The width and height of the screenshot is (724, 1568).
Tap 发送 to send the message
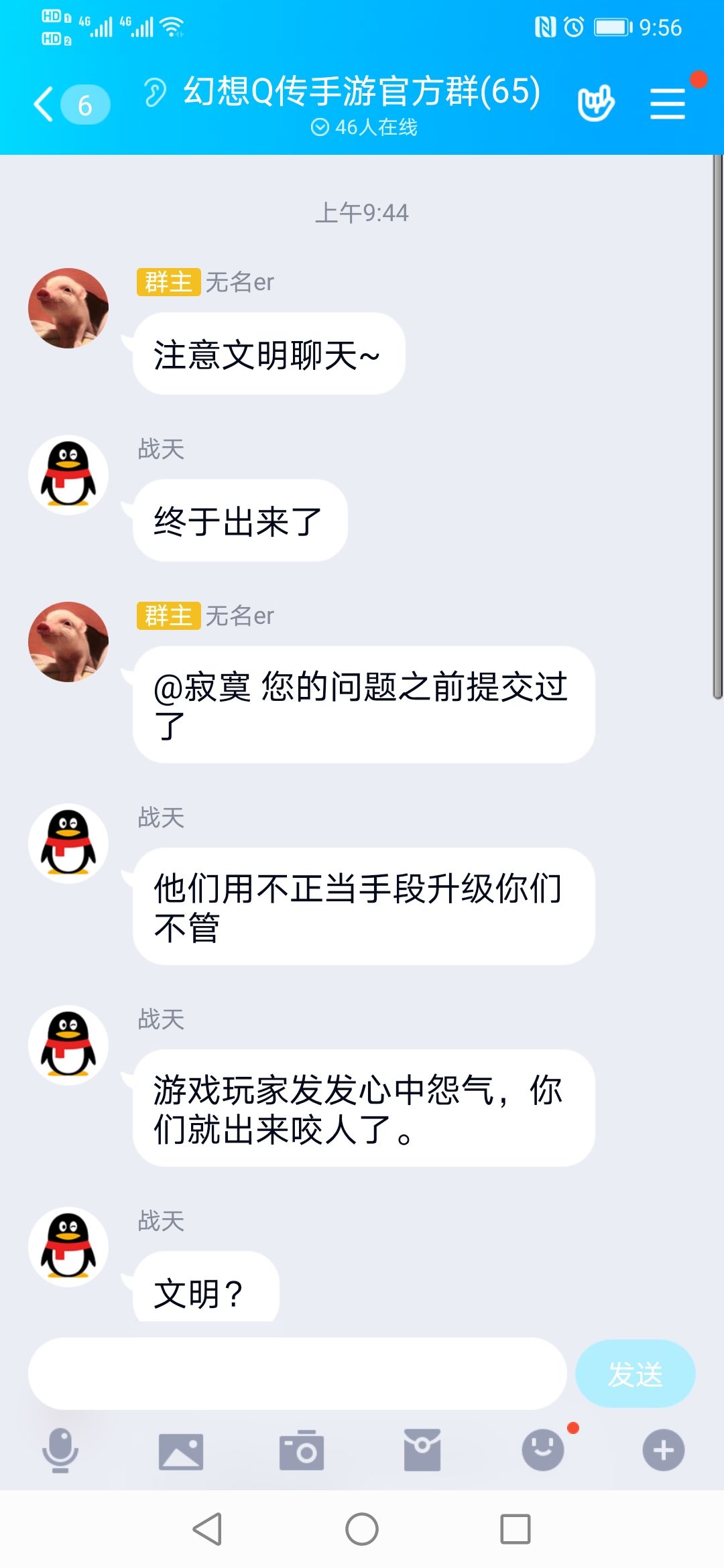(634, 1374)
